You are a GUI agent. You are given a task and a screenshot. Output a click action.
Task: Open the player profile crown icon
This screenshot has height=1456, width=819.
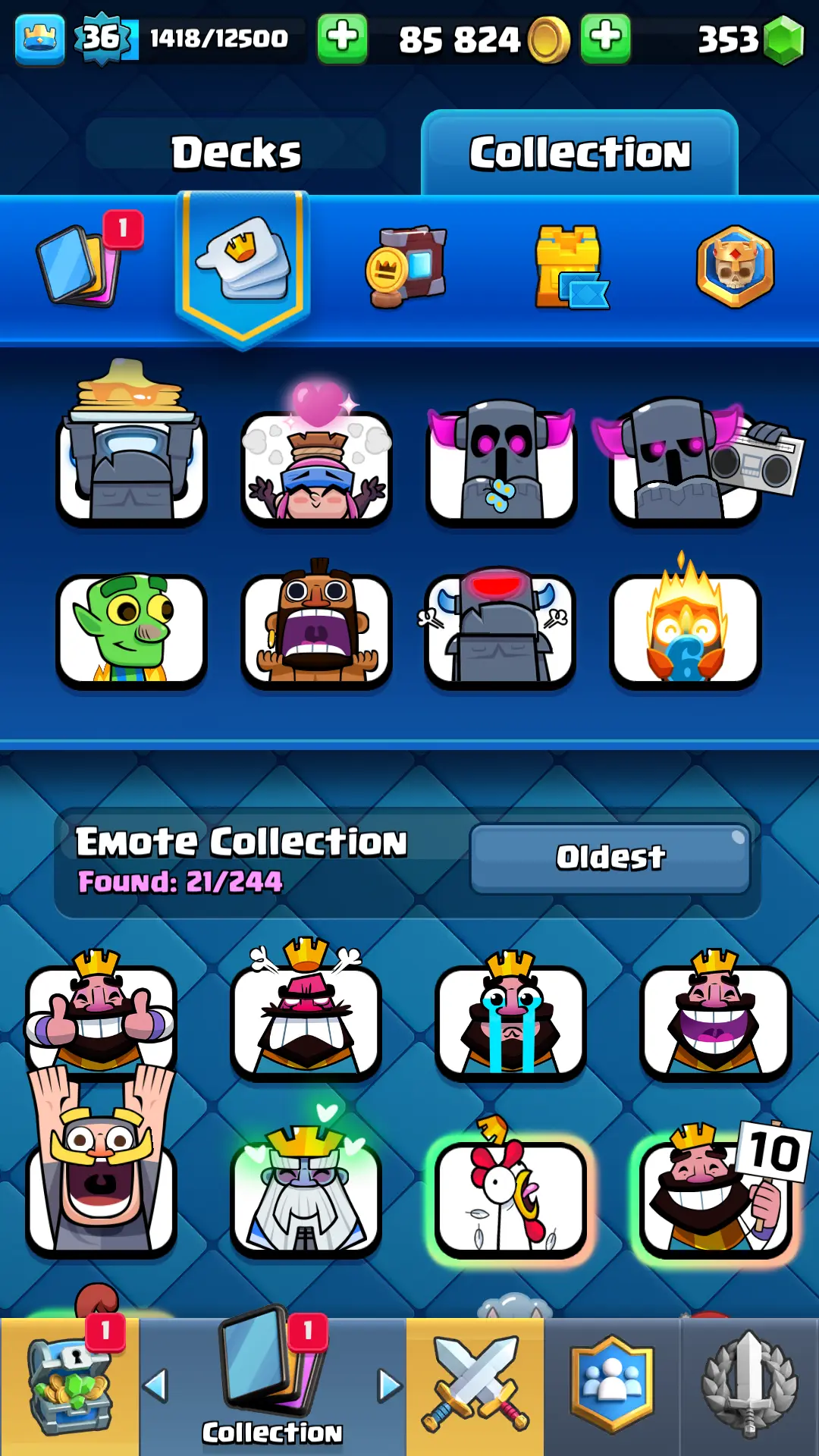tap(39, 38)
